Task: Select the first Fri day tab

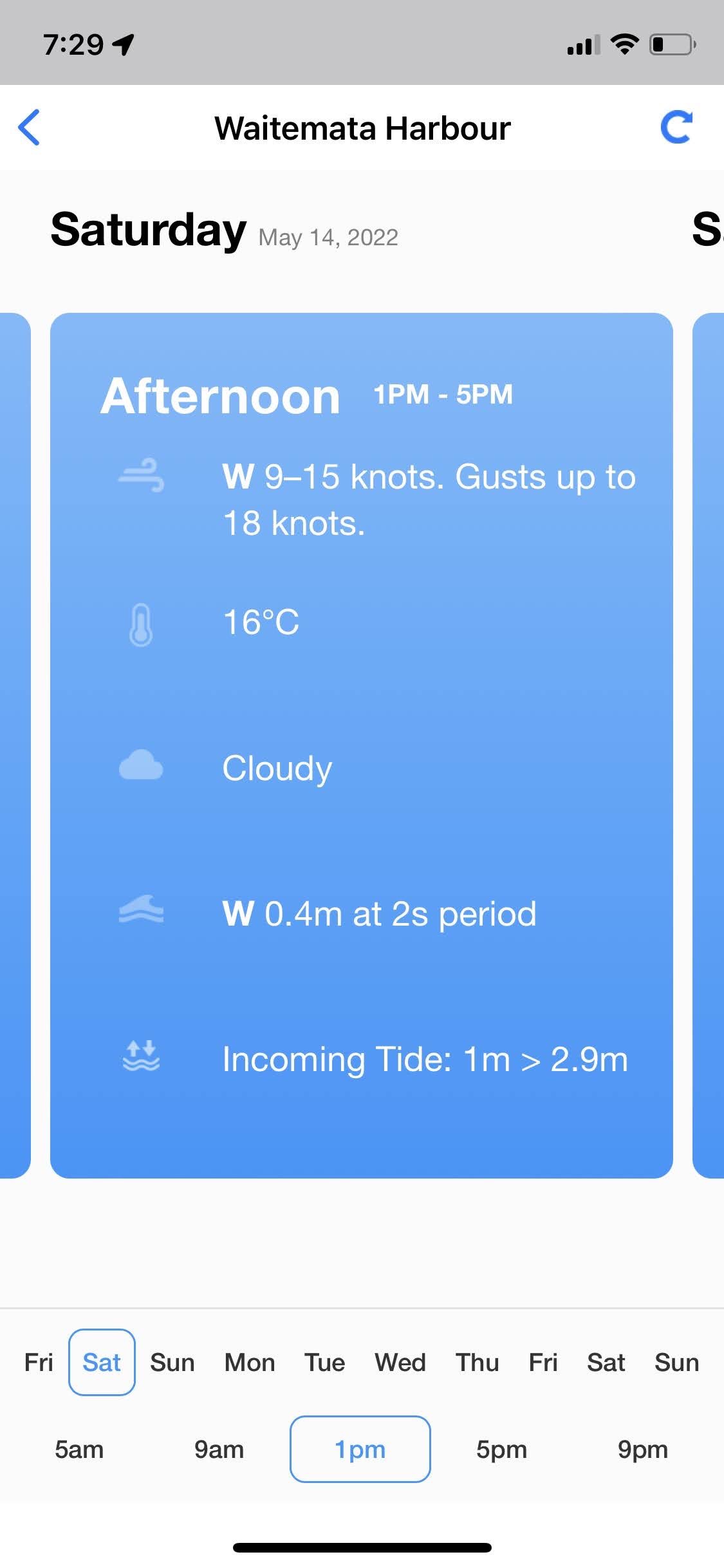Action: click(39, 1363)
